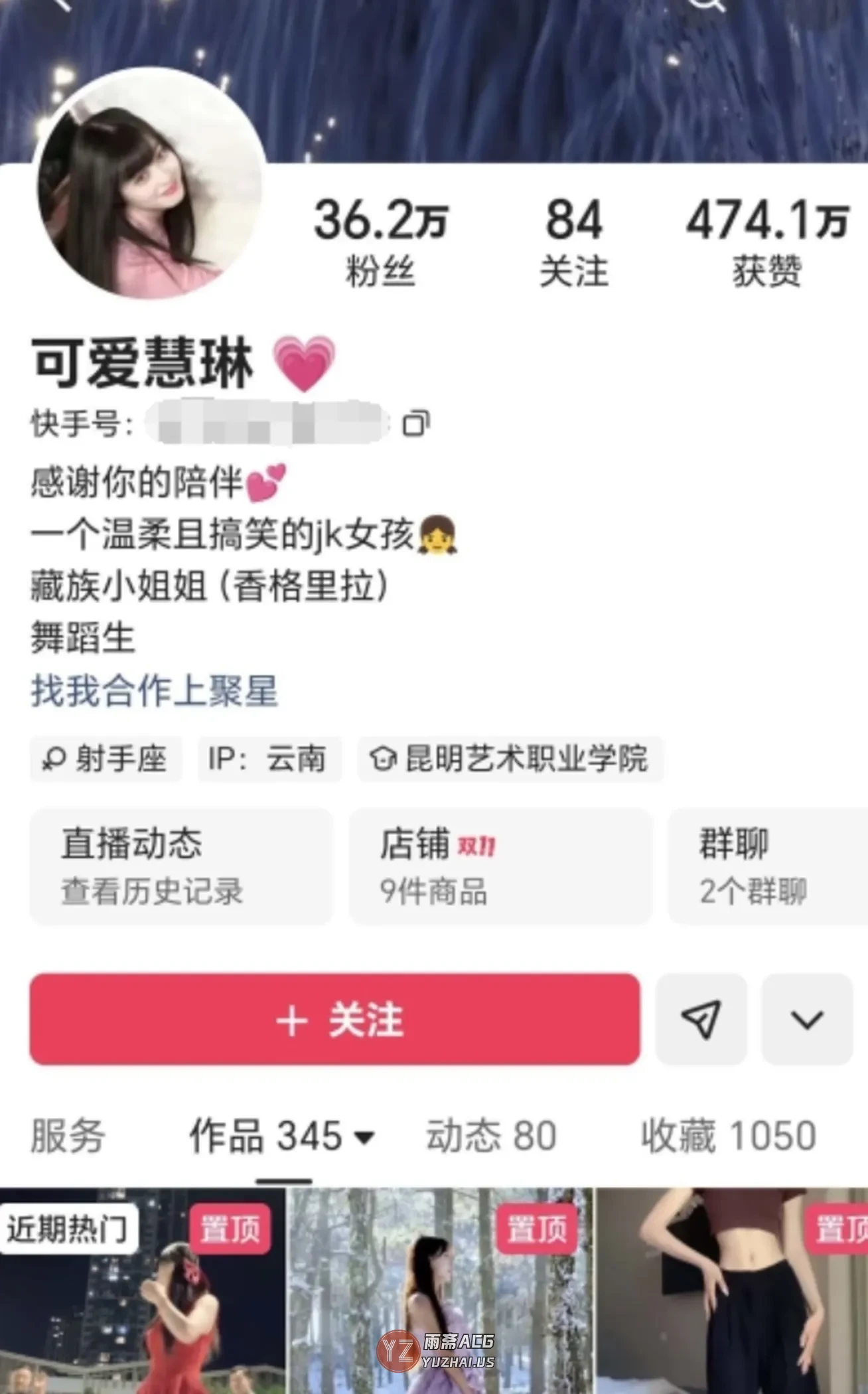The image size is (868, 1394).
Task: View the 36.2万 粉丝 list
Action: click(380, 242)
